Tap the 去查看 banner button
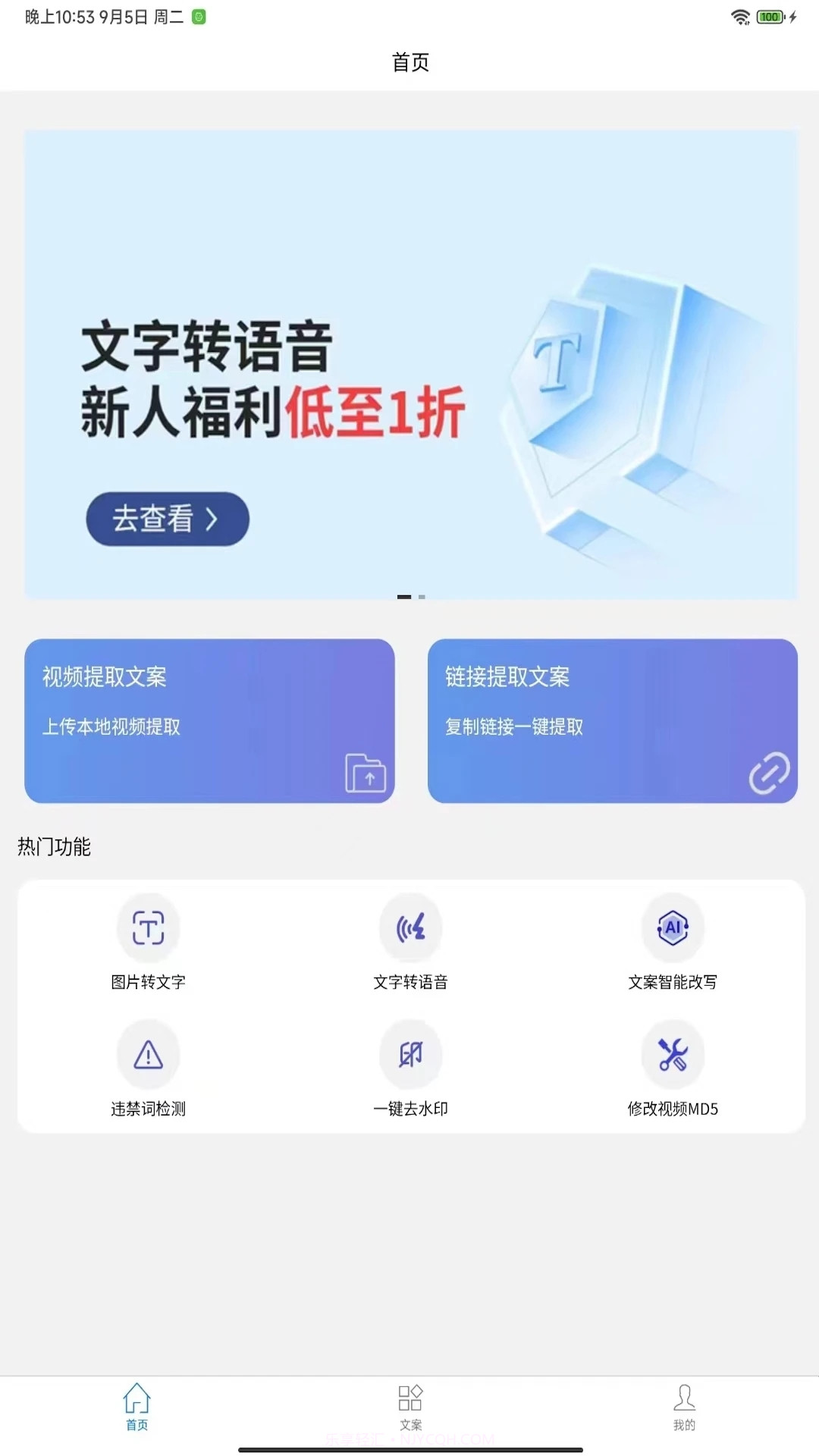 click(x=166, y=518)
